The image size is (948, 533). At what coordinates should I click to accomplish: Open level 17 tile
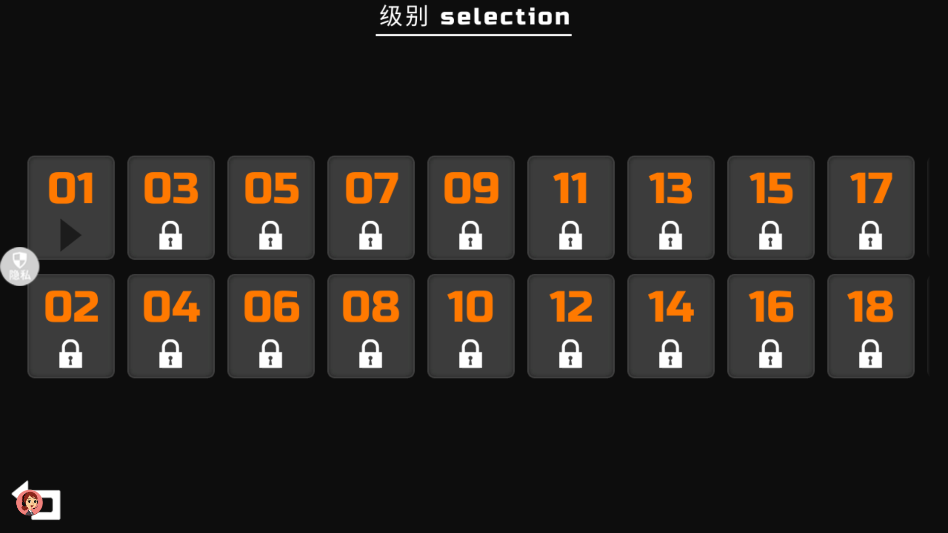(871, 208)
